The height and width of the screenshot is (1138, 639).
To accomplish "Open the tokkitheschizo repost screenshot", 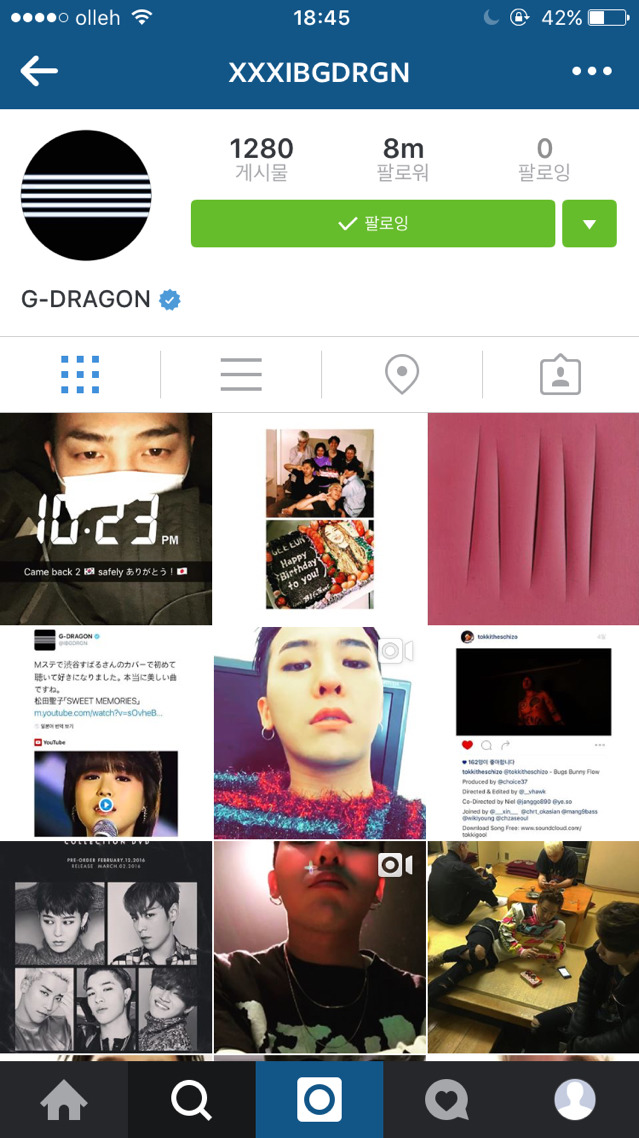I will (x=534, y=733).
